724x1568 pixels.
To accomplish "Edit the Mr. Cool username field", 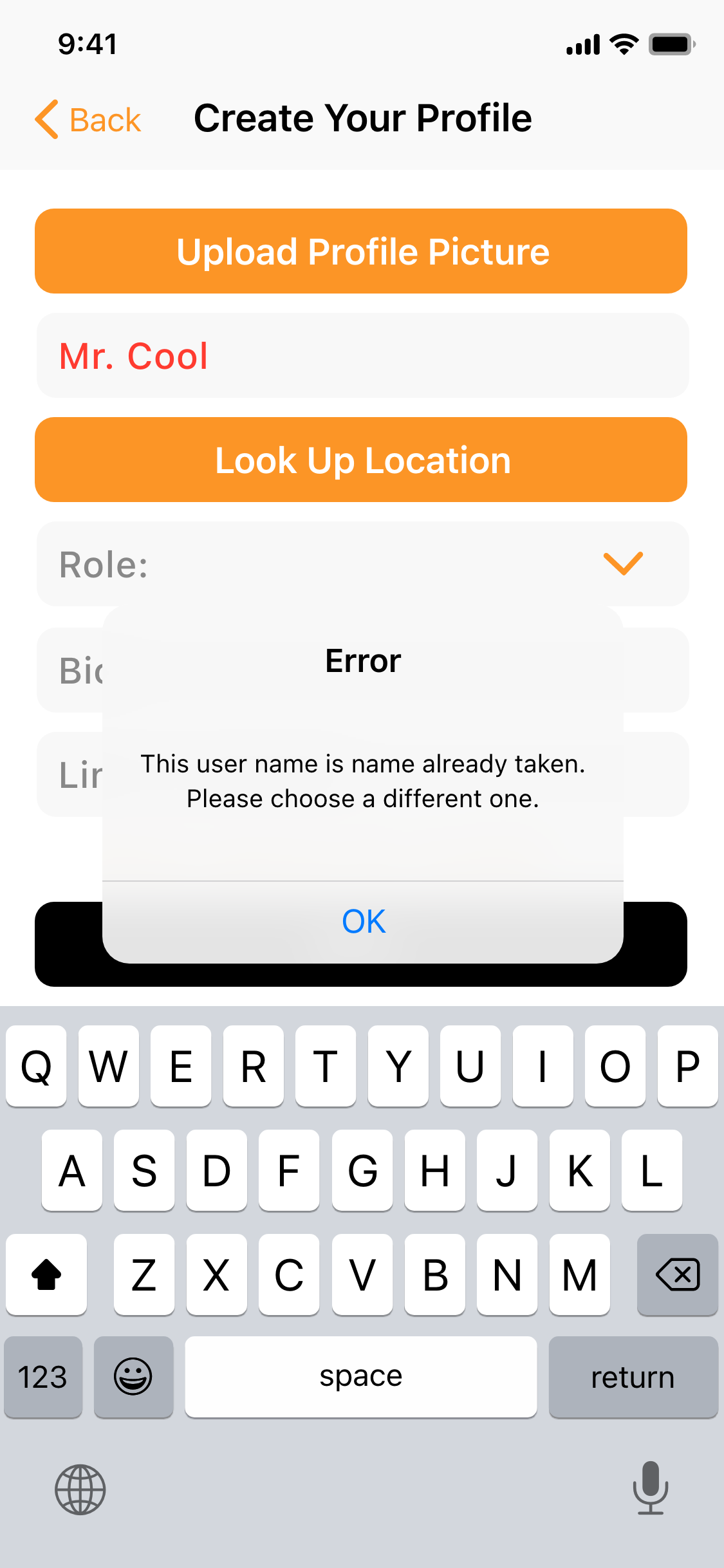I will pyautogui.click(x=363, y=355).
